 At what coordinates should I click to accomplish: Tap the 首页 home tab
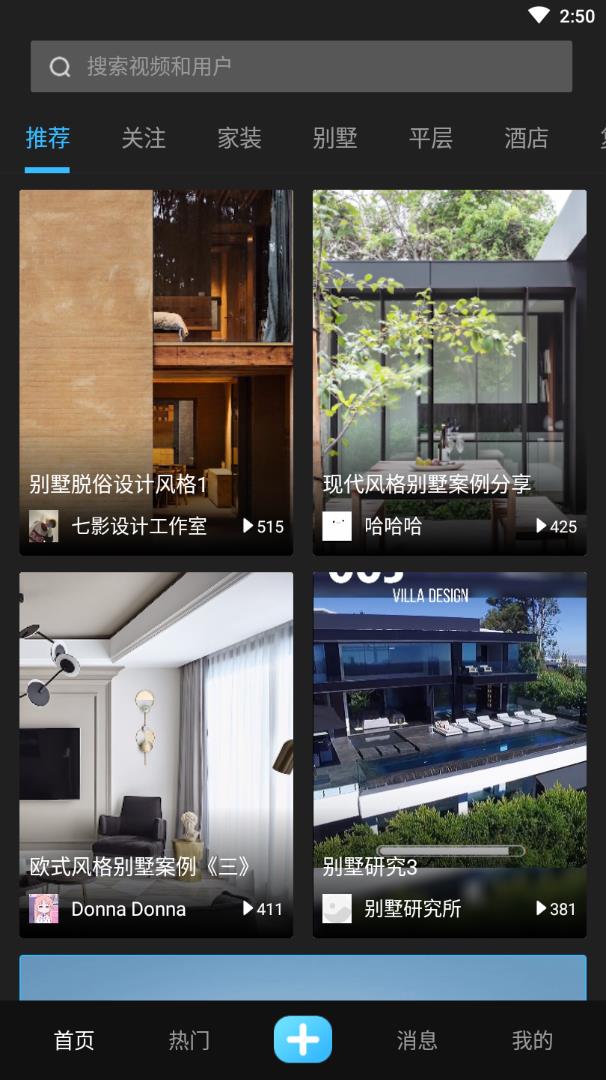tap(74, 1040)
